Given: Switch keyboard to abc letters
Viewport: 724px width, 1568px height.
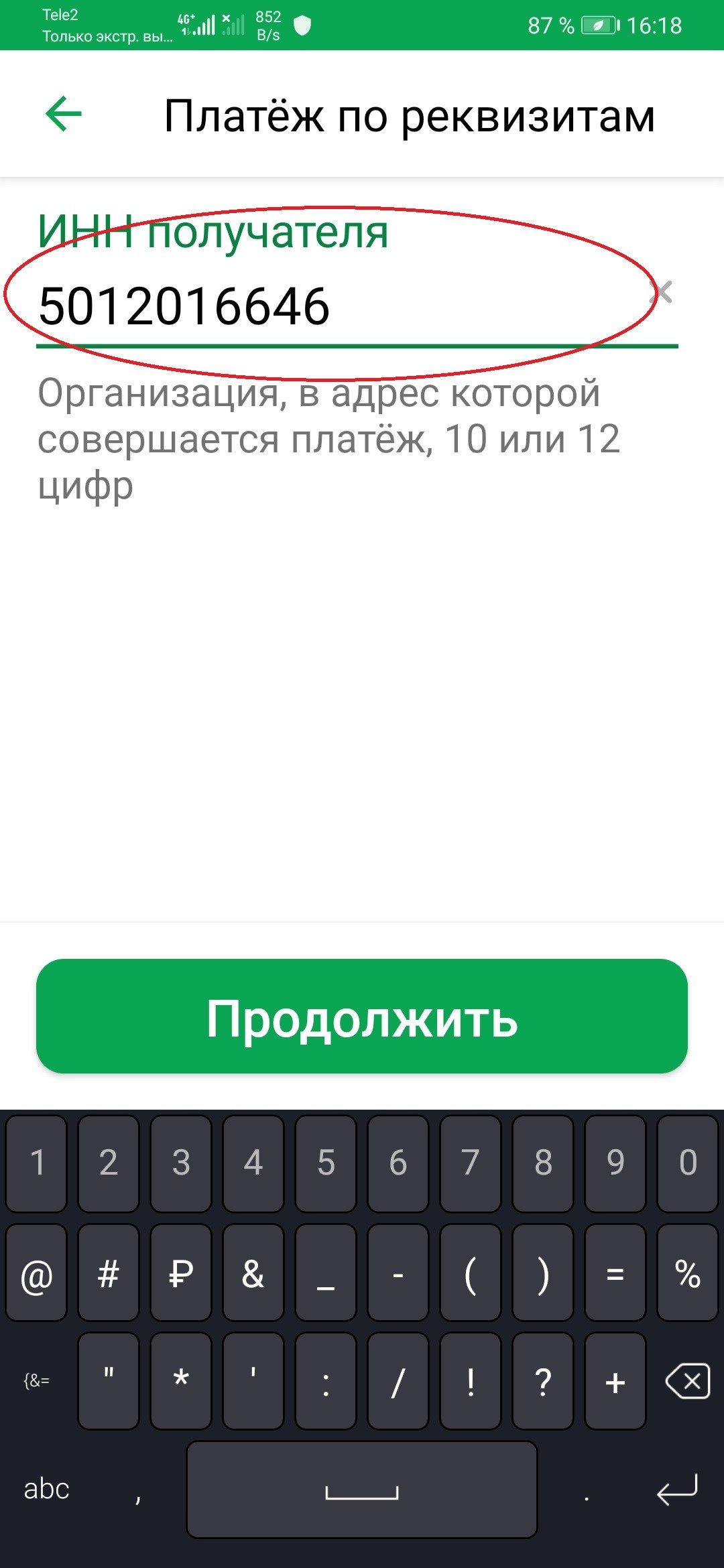Looking at the screenshot, I should (46, 1488).
